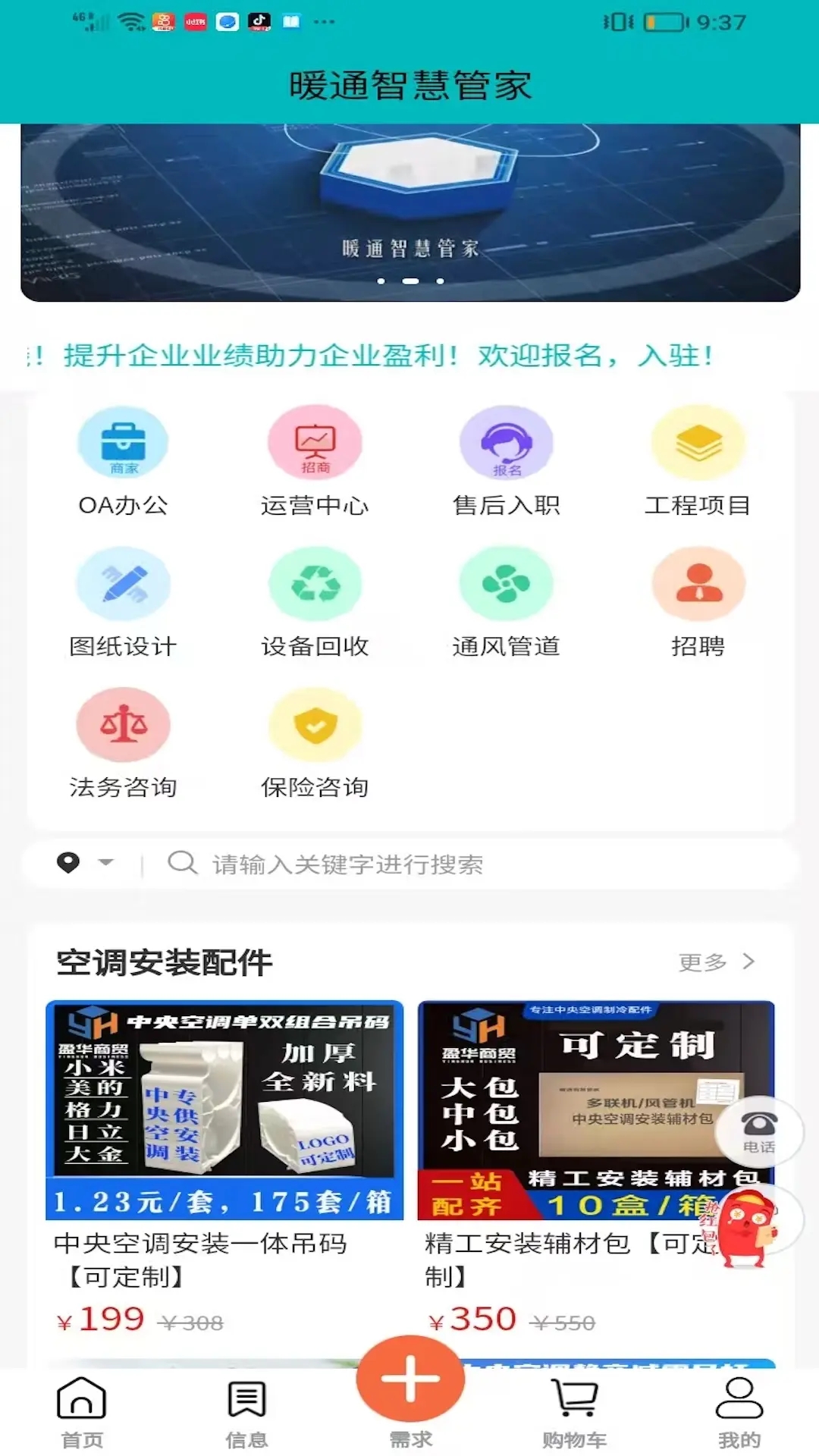Post a new 需求 with plus button
Viewport: 819px width, 1456px height.
click(x=410, y=1379)
